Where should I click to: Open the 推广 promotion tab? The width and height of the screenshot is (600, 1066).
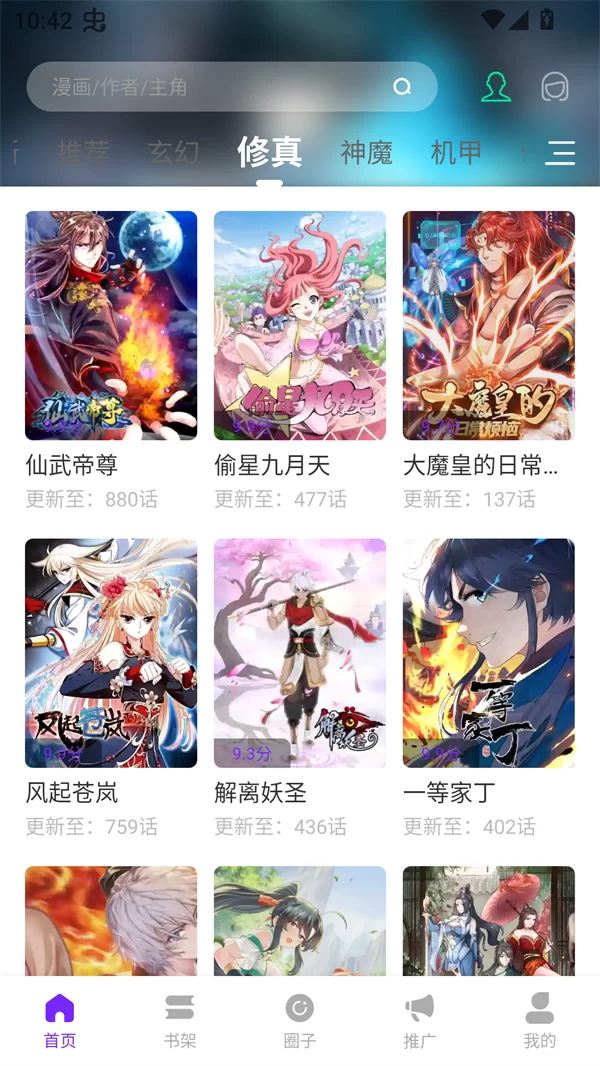[420, 1021]
